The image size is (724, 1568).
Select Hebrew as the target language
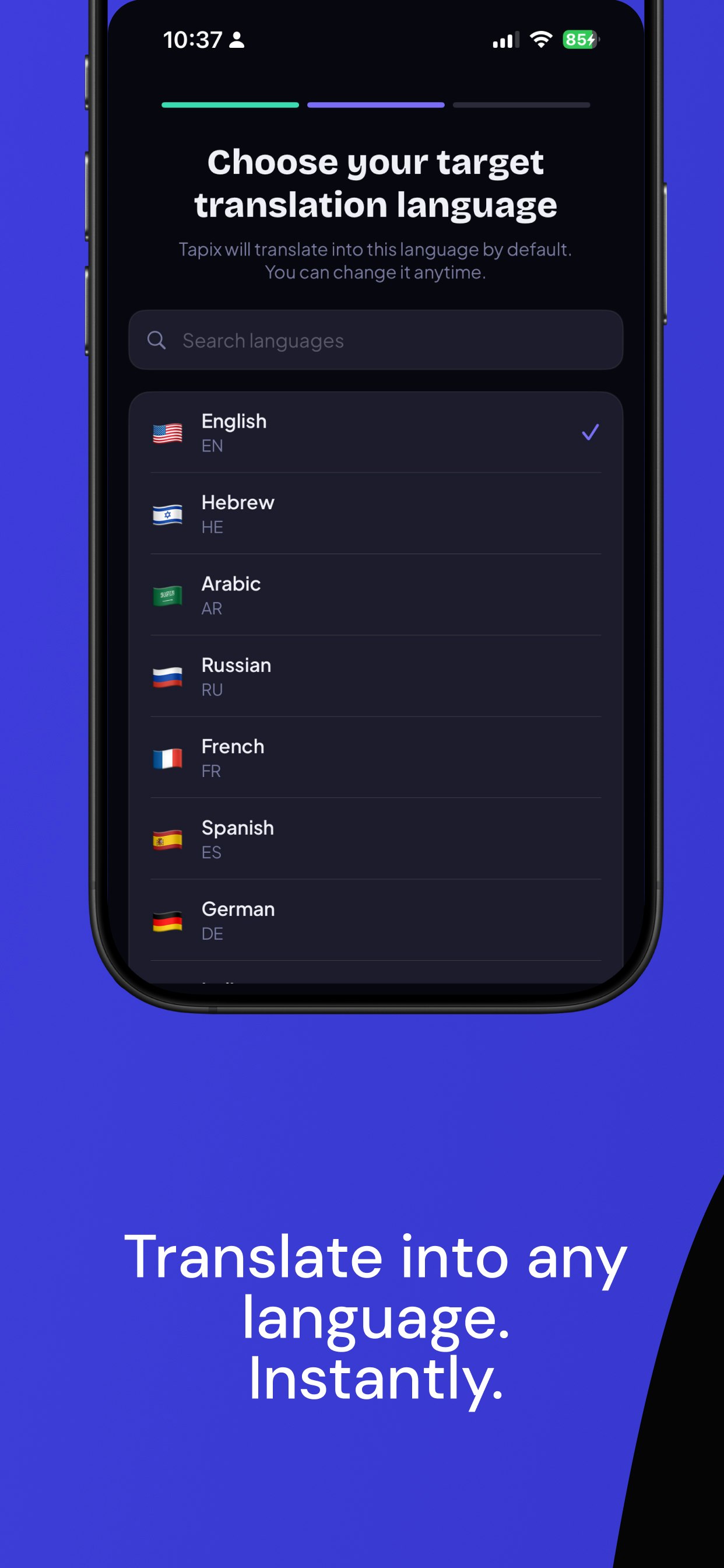[x=375, y=514]
